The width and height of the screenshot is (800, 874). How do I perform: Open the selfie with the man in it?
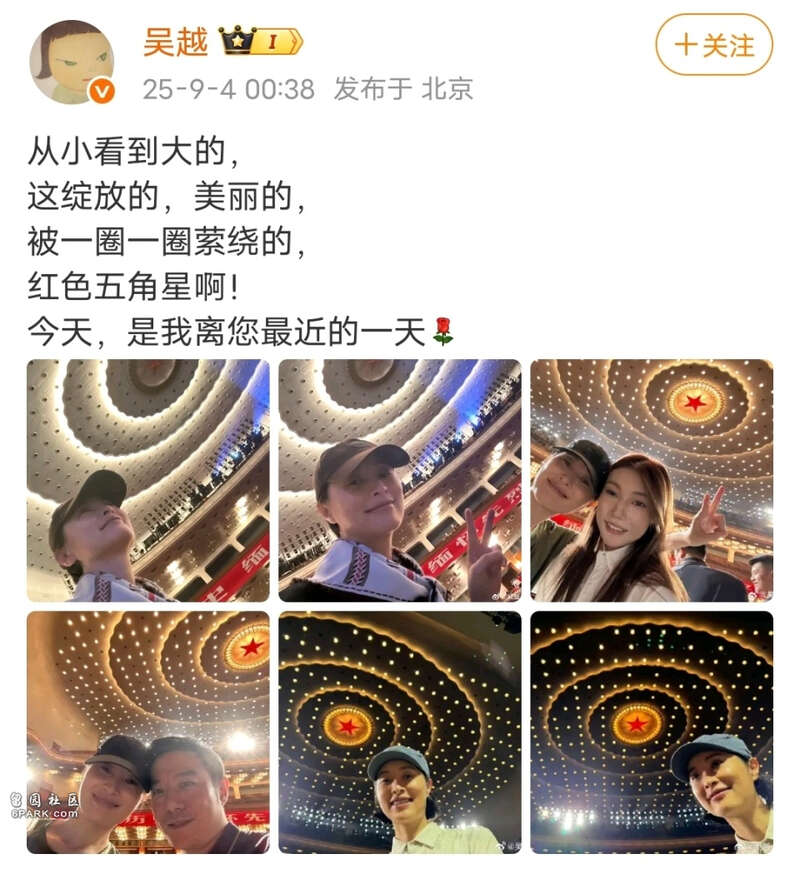point(148,733)
